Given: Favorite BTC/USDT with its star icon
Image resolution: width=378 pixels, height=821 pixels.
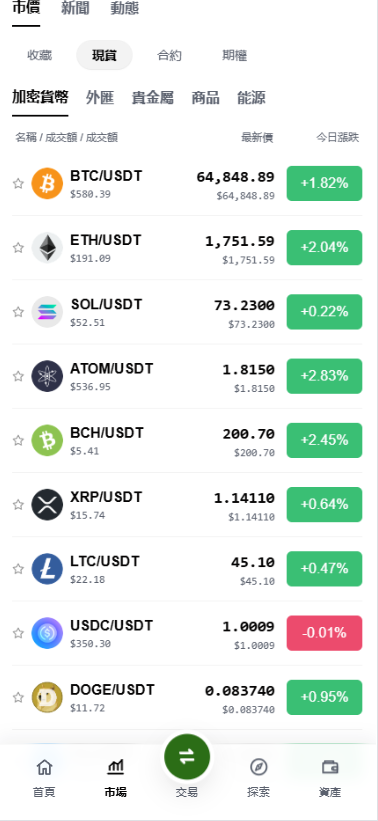Looking at the screenshot, I should click(18, 183).
